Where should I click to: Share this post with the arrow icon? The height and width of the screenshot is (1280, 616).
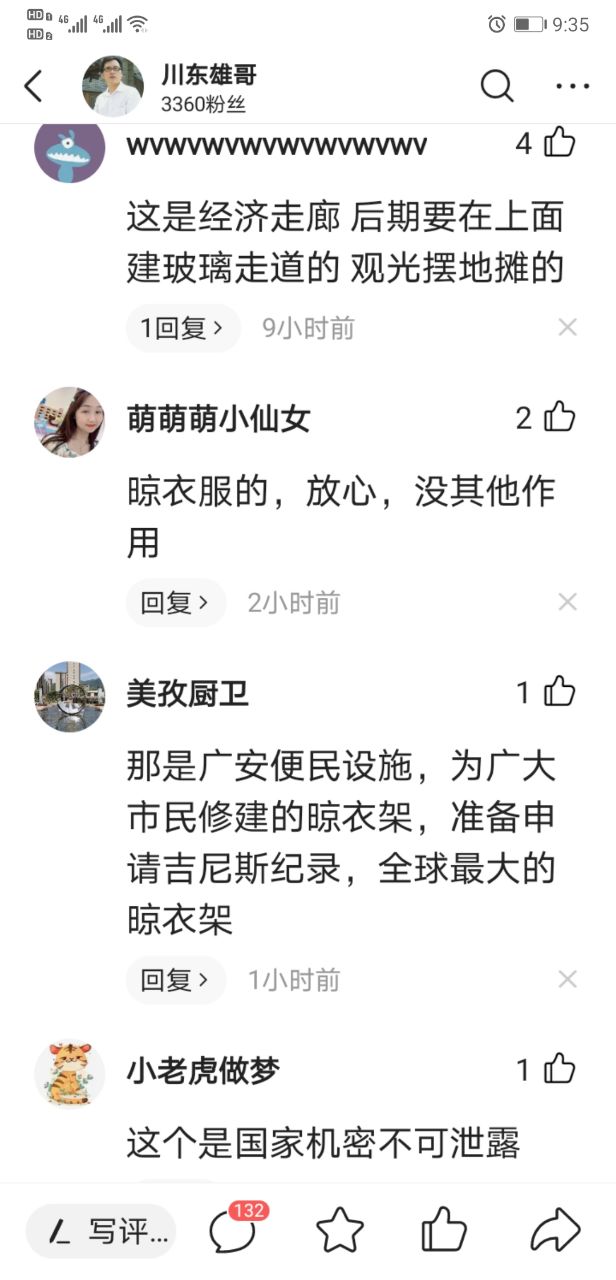554,1230
